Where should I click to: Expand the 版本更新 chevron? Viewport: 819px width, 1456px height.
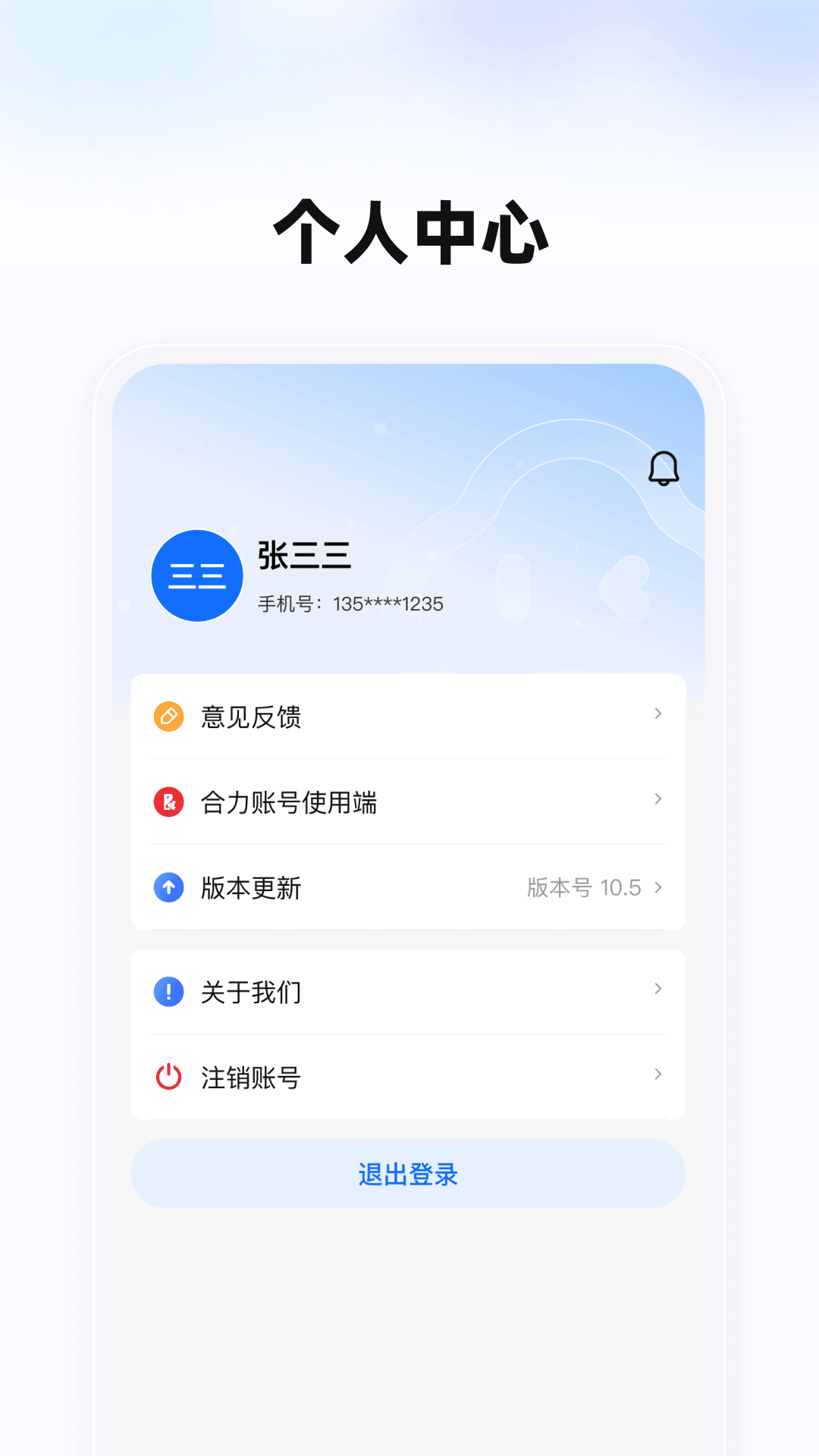[657, 885]
